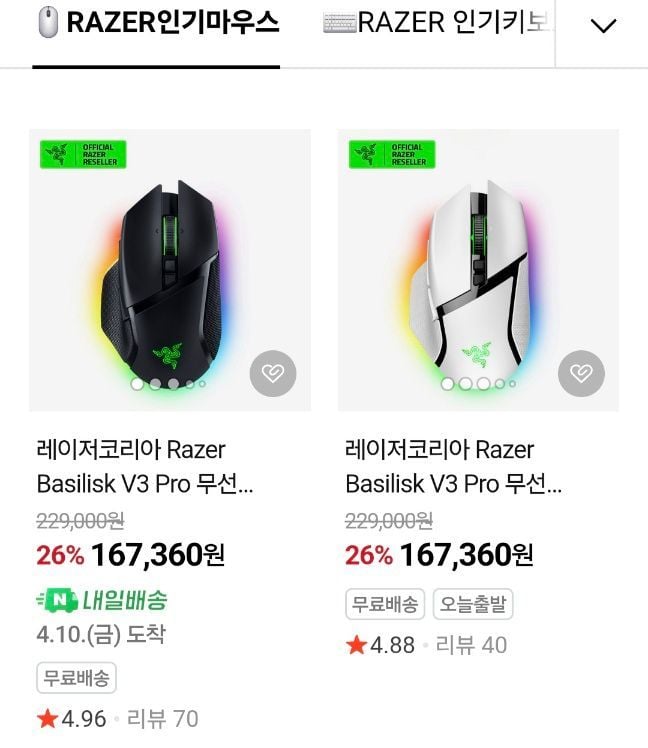Open the product title with 4.96 rating

pos(145,467)
